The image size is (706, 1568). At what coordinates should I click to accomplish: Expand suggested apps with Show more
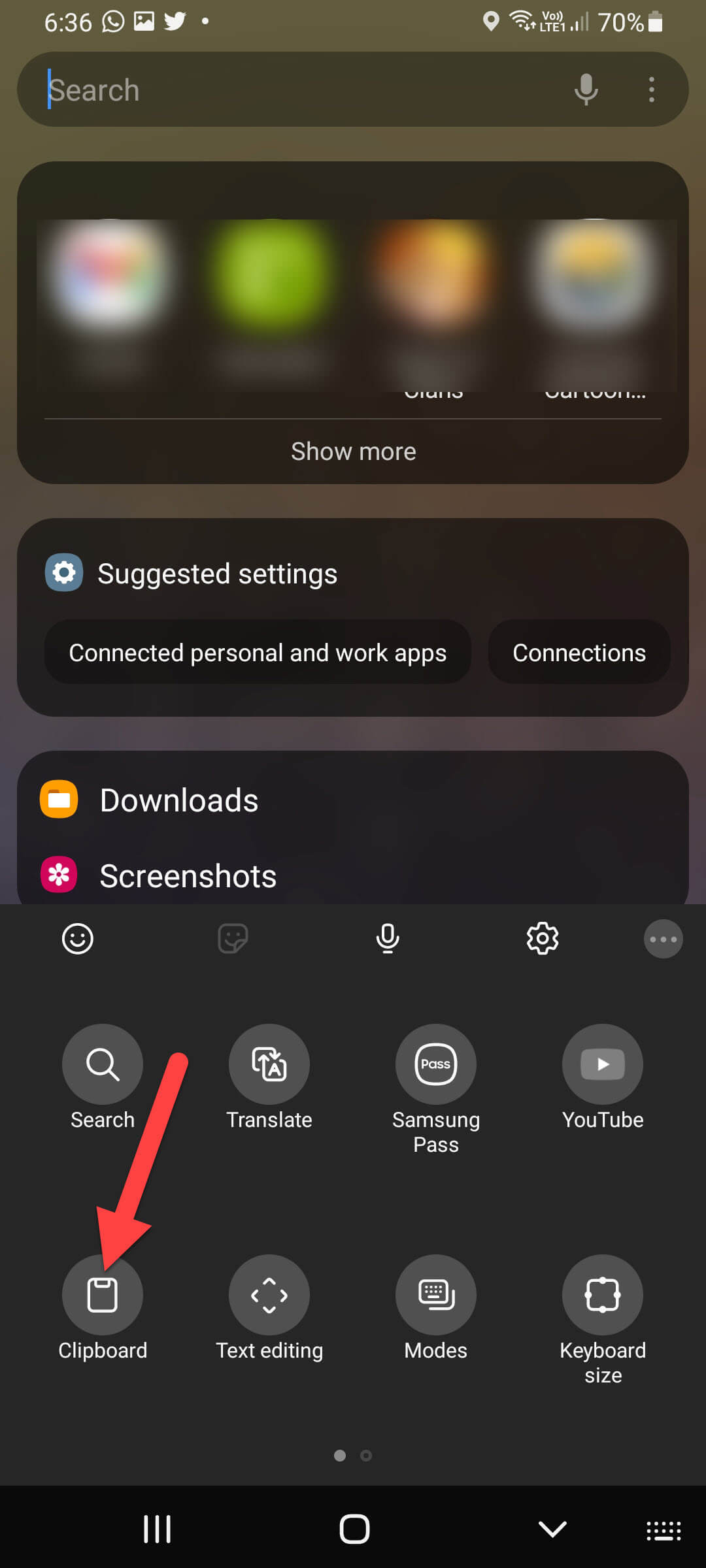pos(353,451)
